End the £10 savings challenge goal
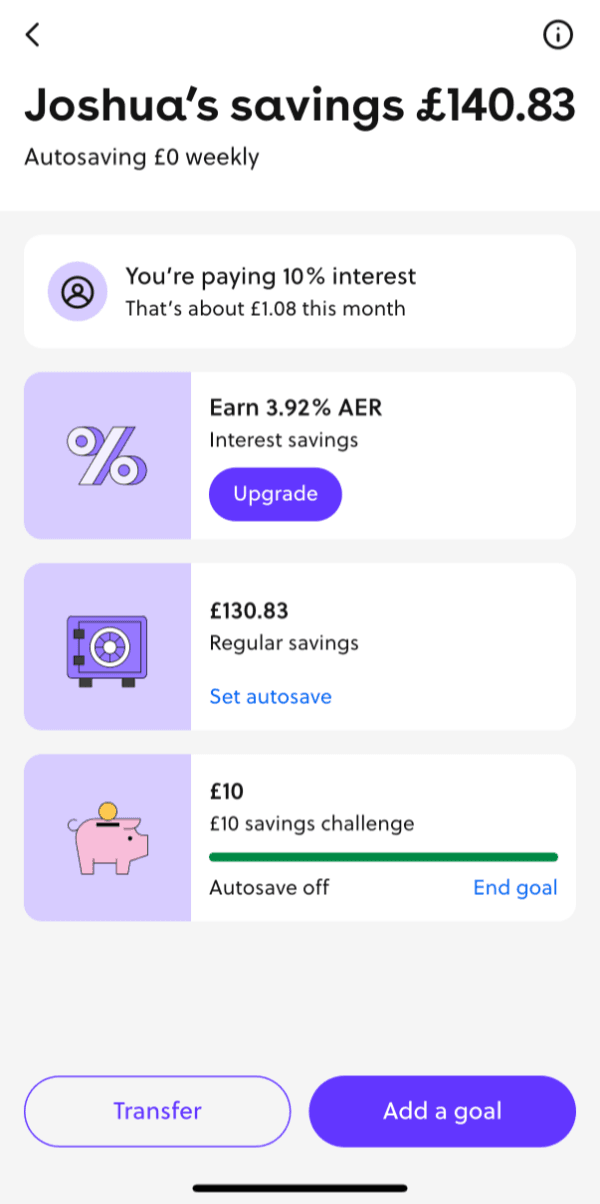 pos(515,887)
